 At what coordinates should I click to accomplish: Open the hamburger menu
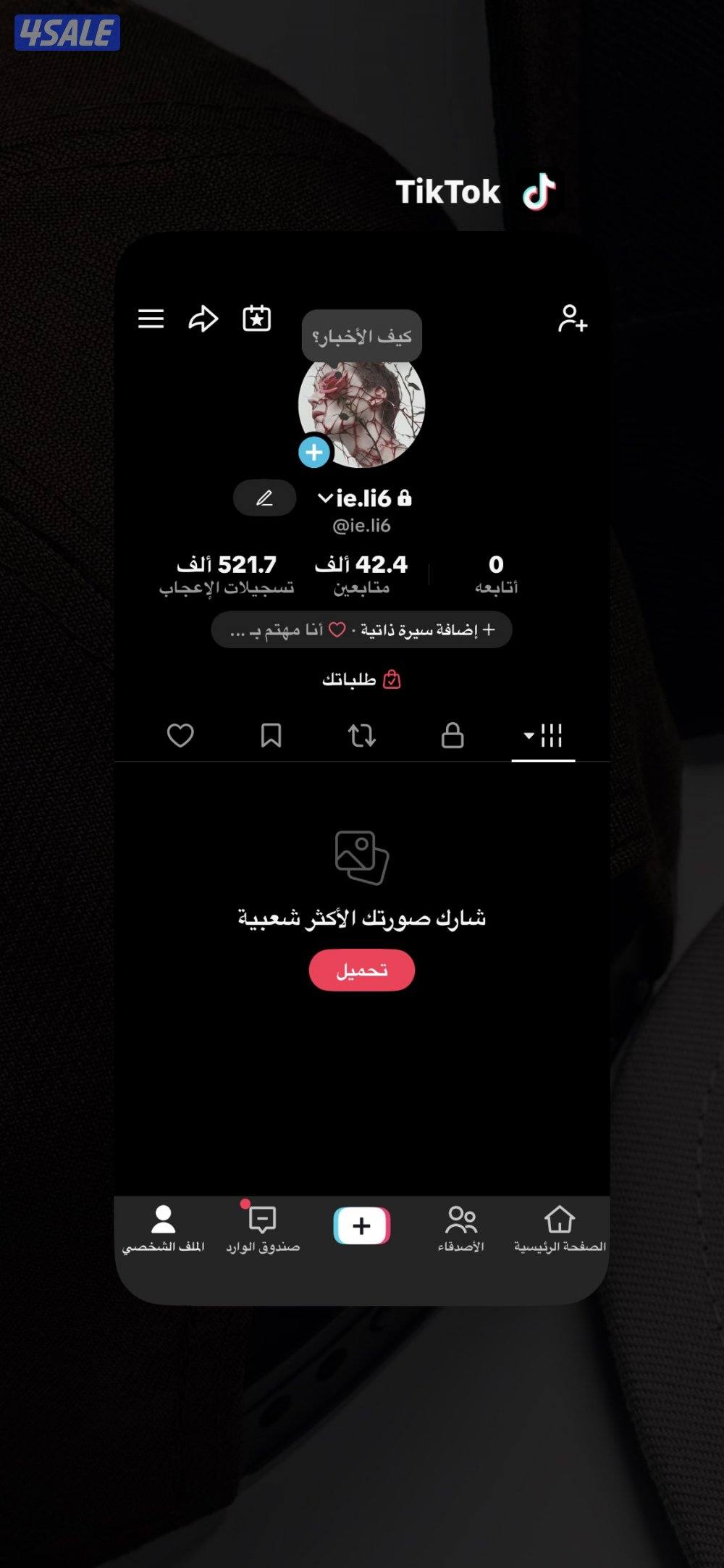click(x=151, y=319)
